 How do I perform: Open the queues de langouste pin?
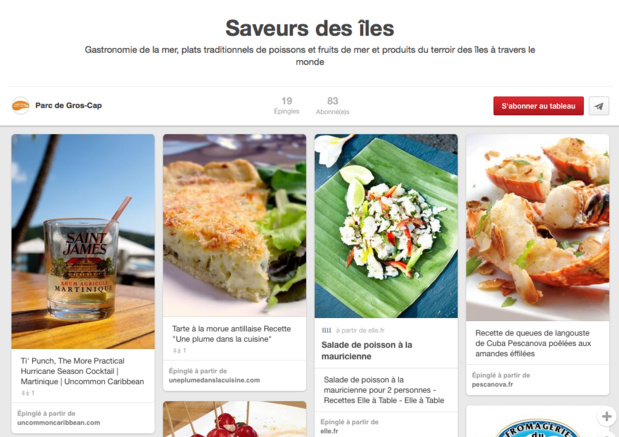tap(537, 226)
